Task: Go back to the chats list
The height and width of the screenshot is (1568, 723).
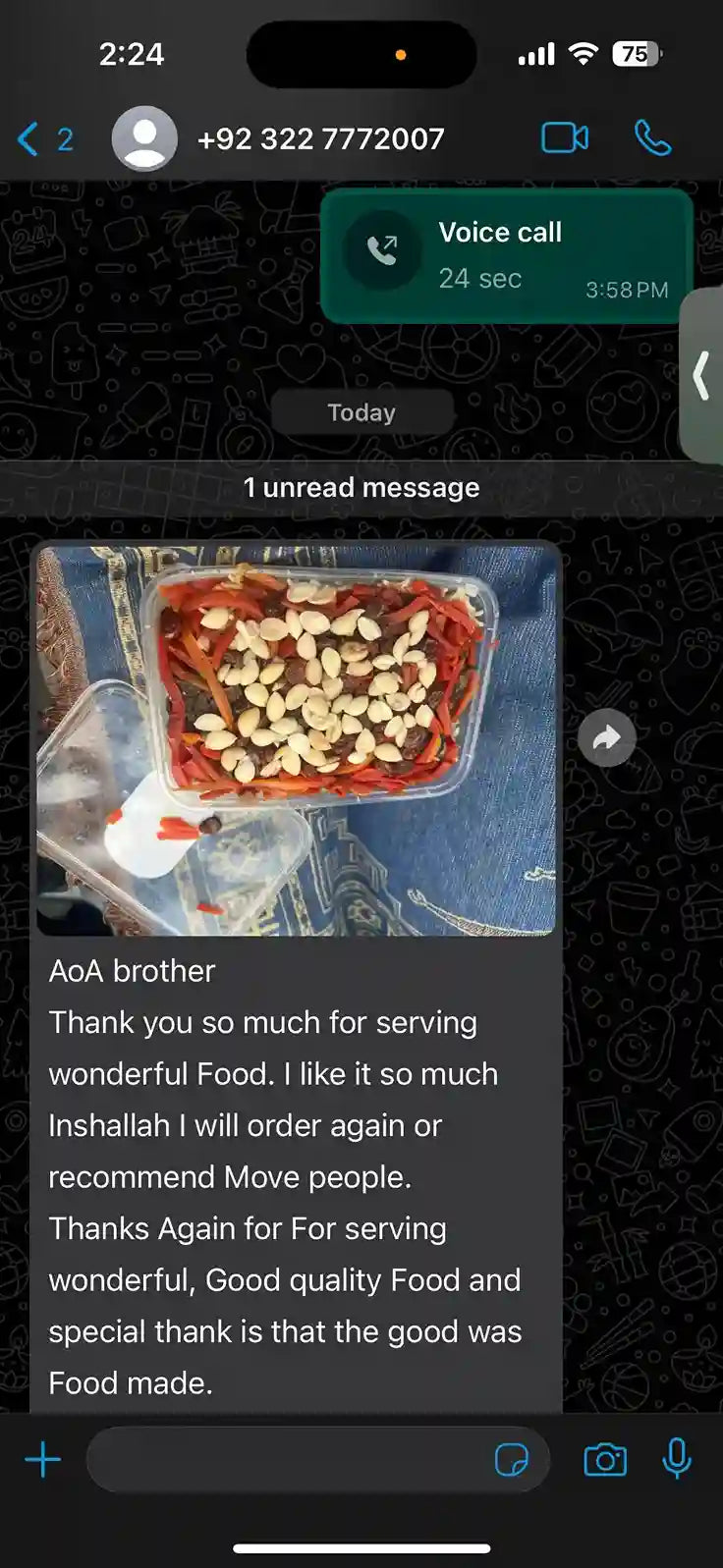Action: pyautogui.click(x=43, y=139)
